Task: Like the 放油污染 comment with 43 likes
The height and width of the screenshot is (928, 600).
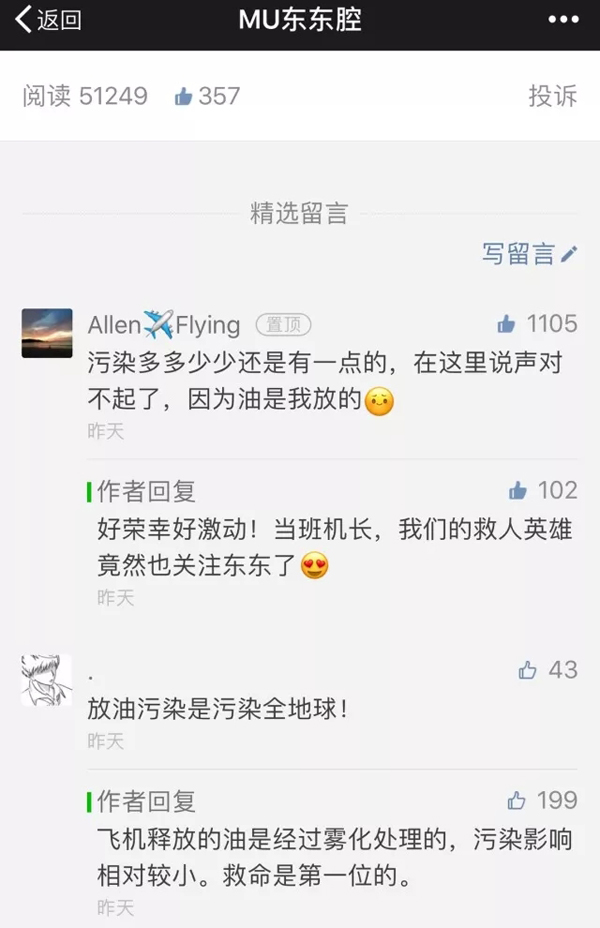Action: 528,671
